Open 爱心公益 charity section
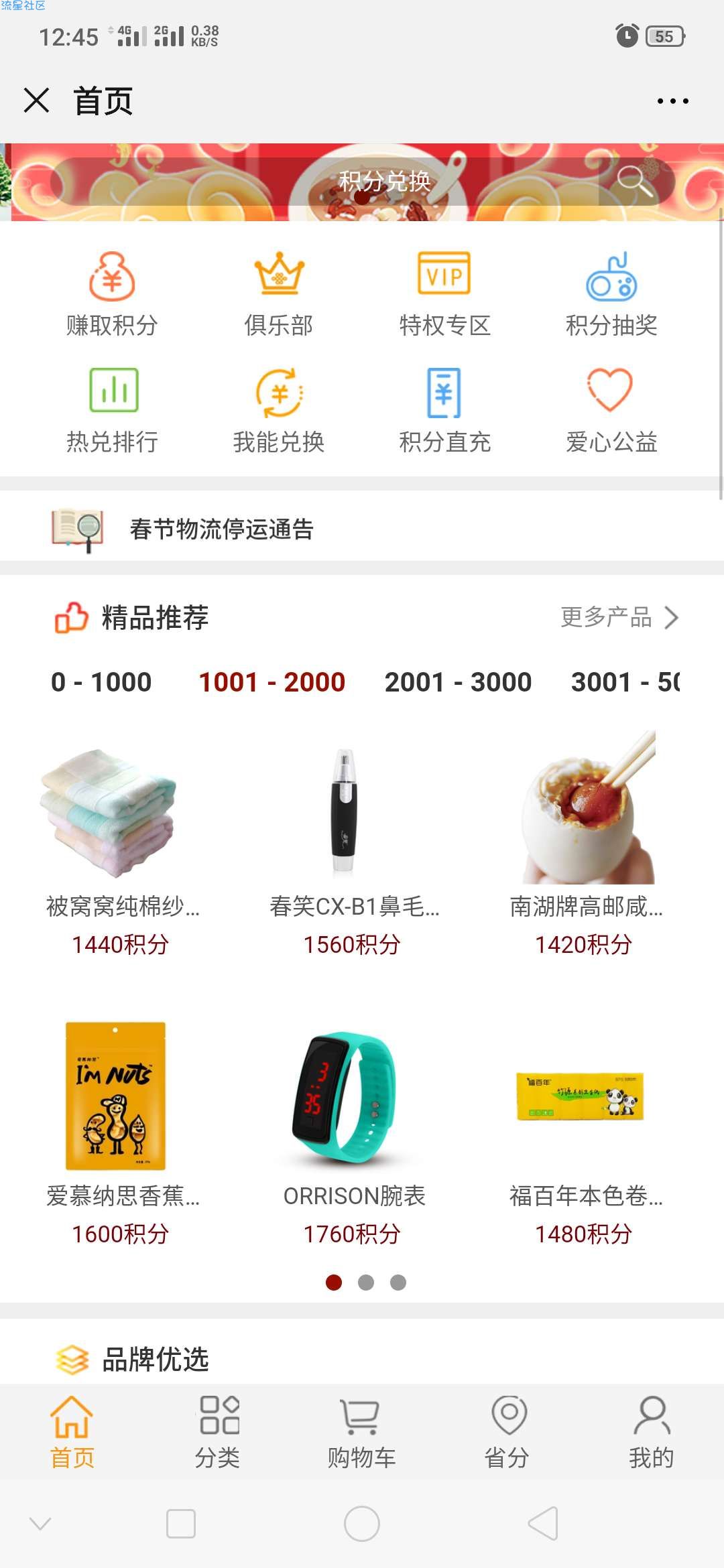This screenshot has height=1568, width=724. [x=611, y=410]
